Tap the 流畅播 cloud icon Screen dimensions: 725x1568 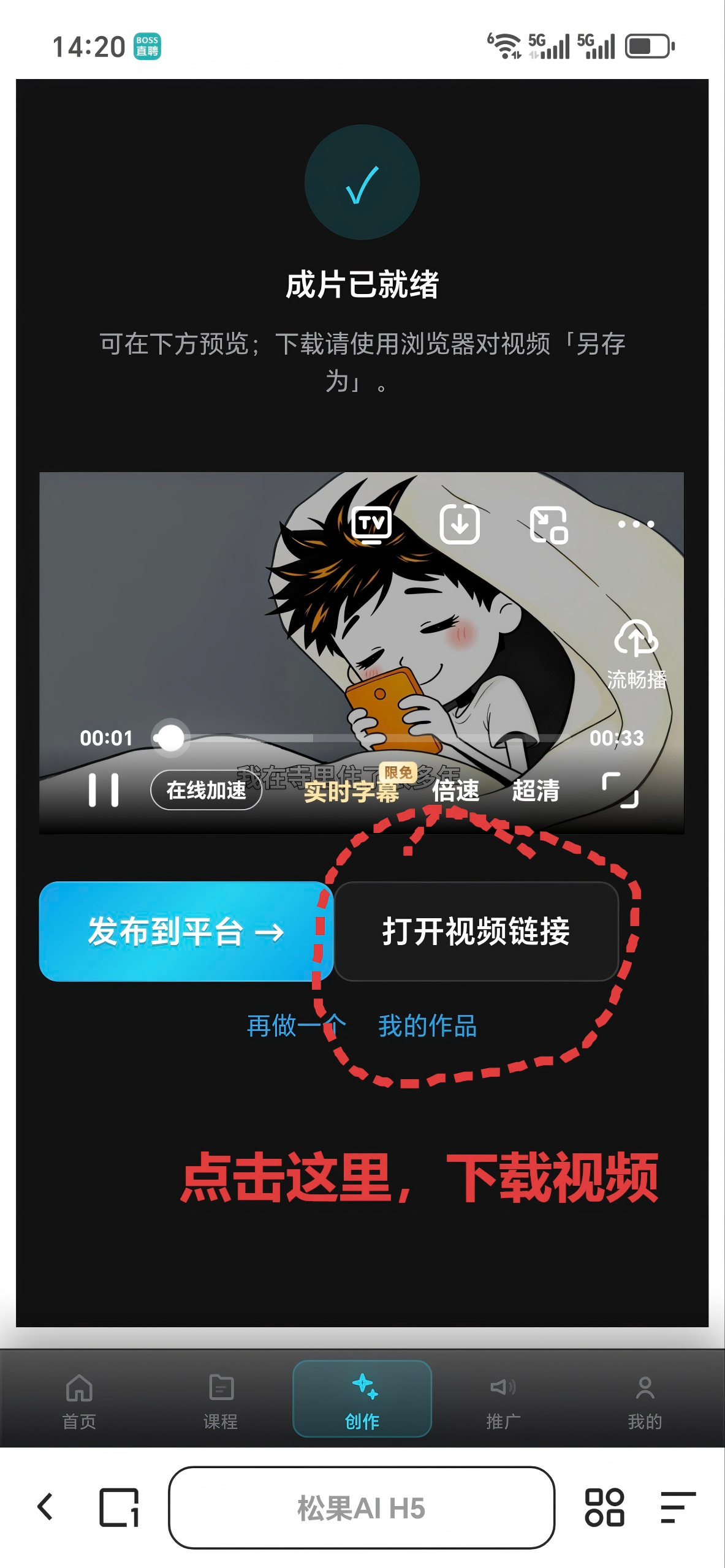(636, 654)
